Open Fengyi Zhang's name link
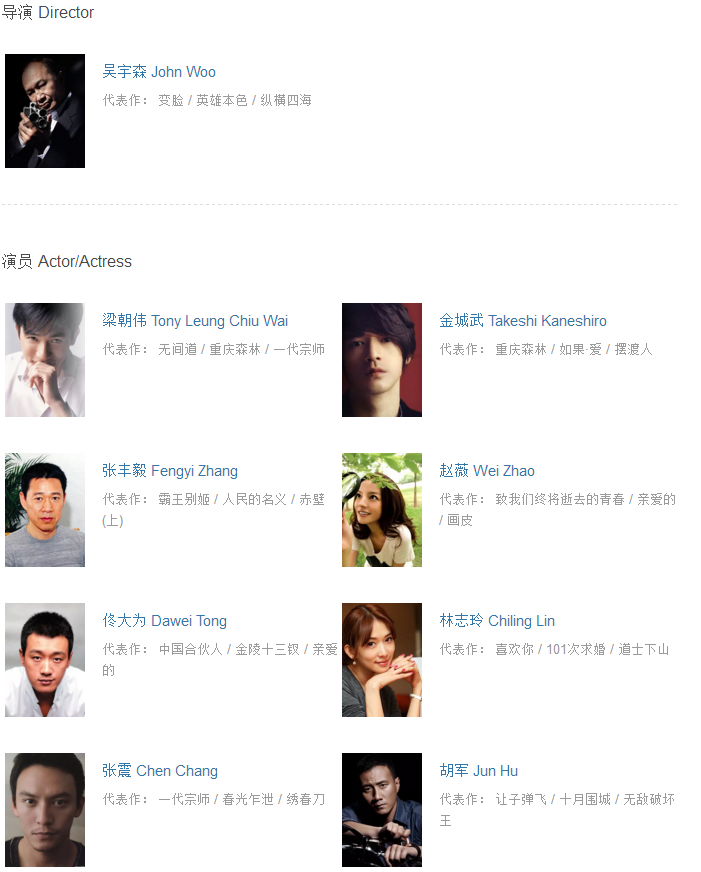The image size is (701, 872). (169, 471)
